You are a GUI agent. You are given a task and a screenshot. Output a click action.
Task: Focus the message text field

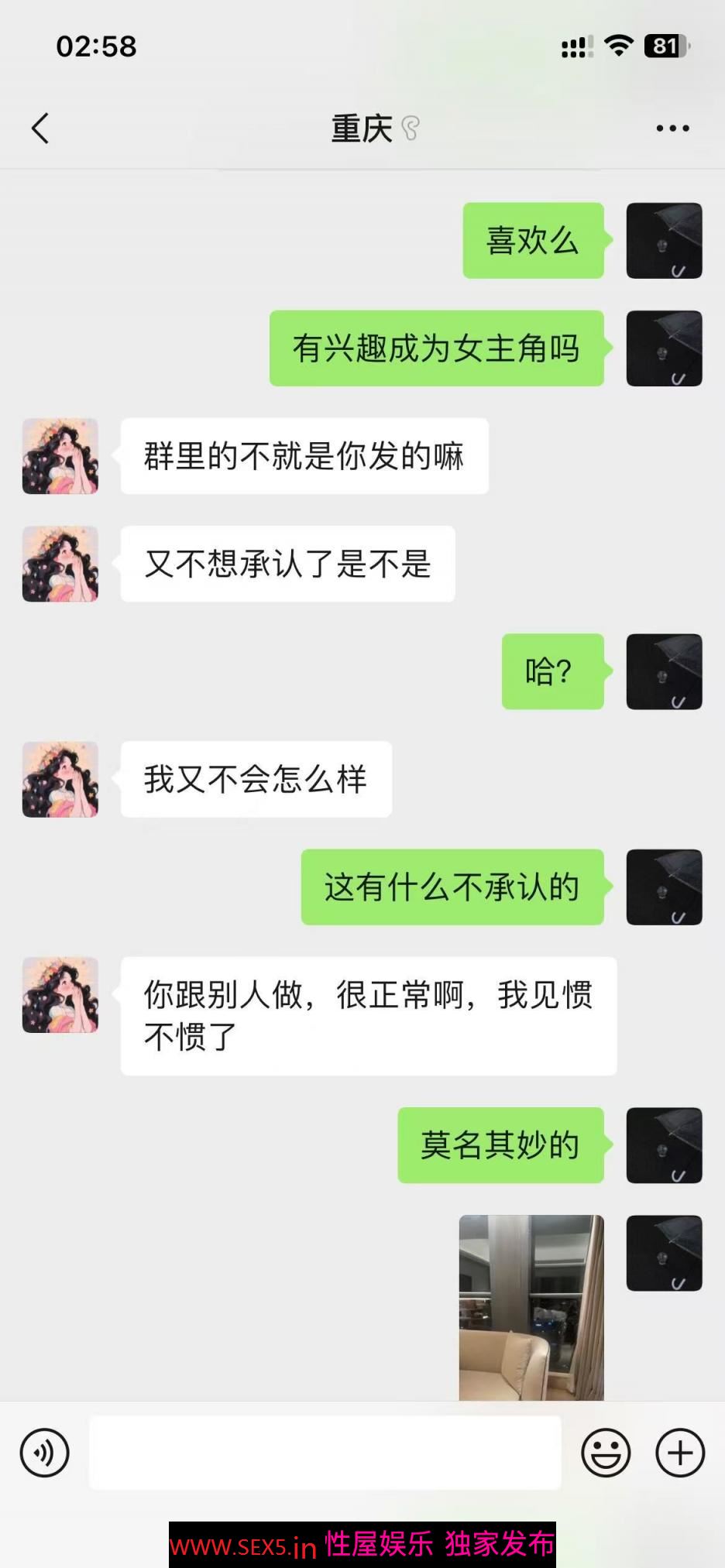point(325,1453)
